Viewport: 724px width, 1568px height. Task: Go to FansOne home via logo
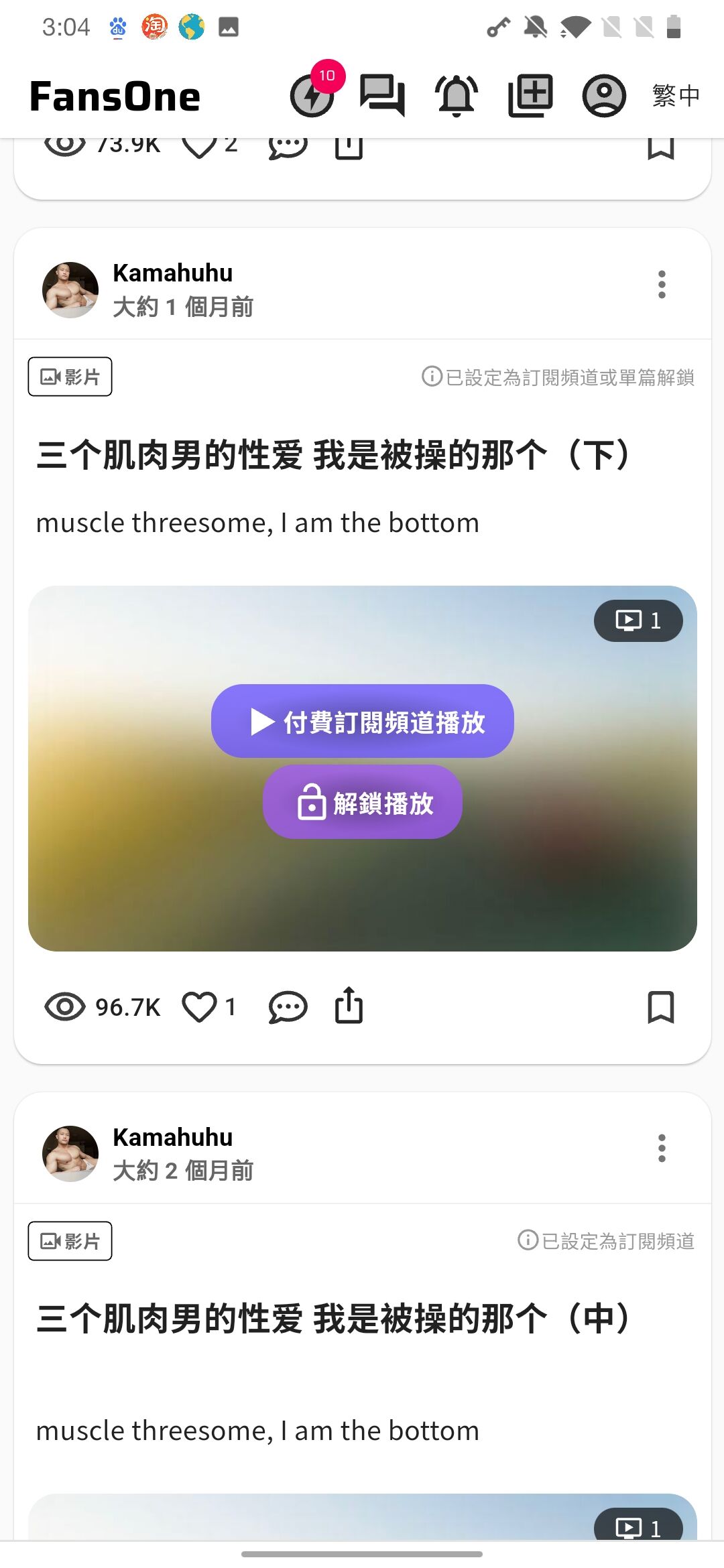click(115, 96)
